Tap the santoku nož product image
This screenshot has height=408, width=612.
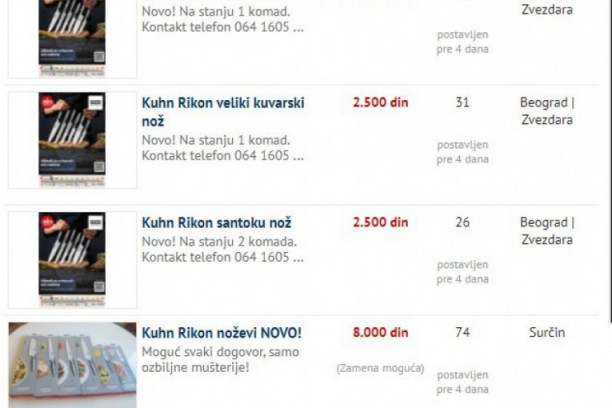(x=71, y=257)
